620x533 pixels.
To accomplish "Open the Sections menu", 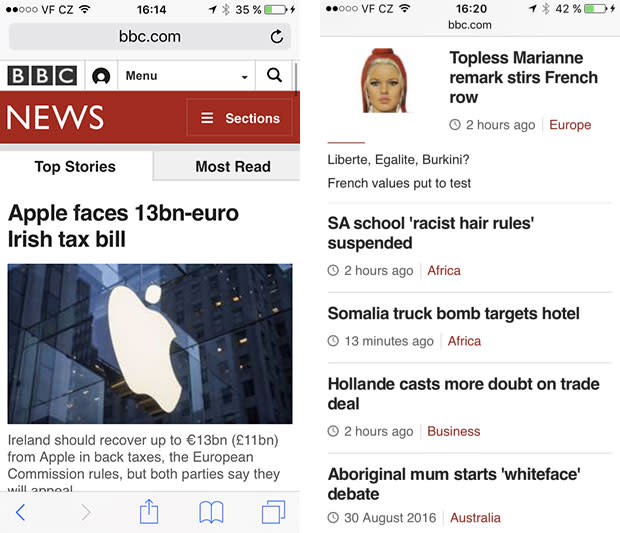I will pyautogui.click(x=240, y=118).
